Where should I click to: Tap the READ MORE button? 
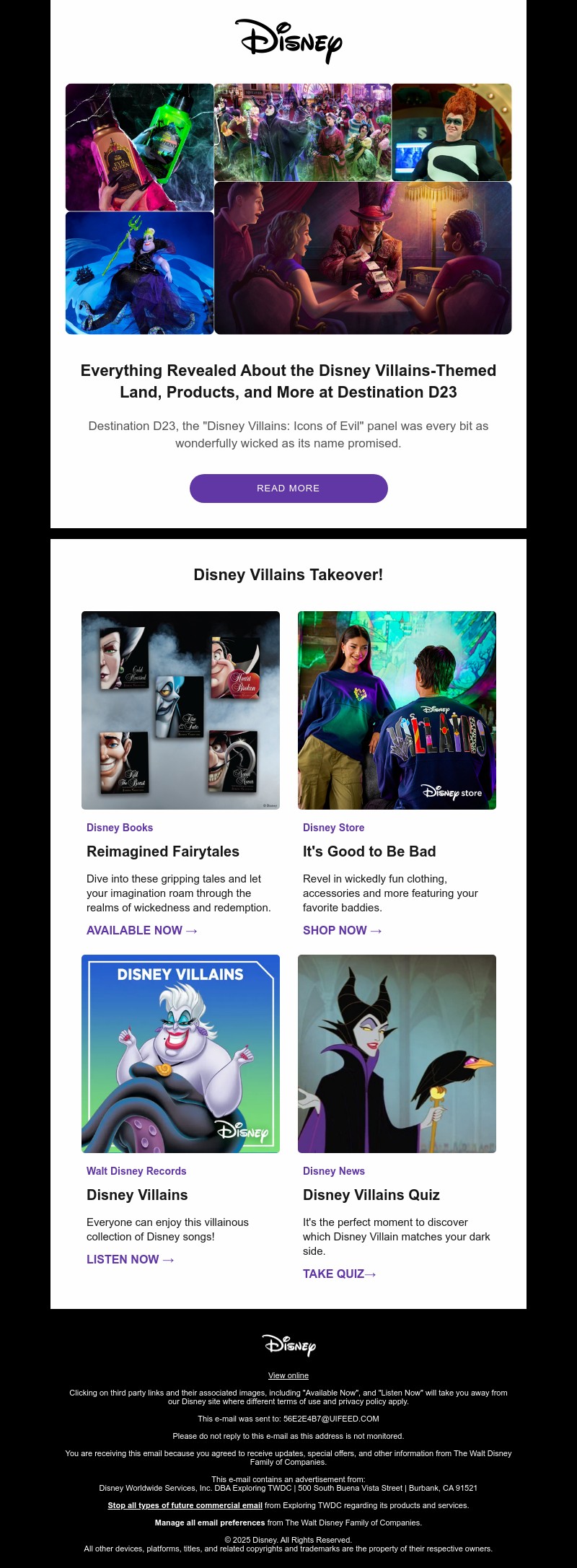[288, 489]
